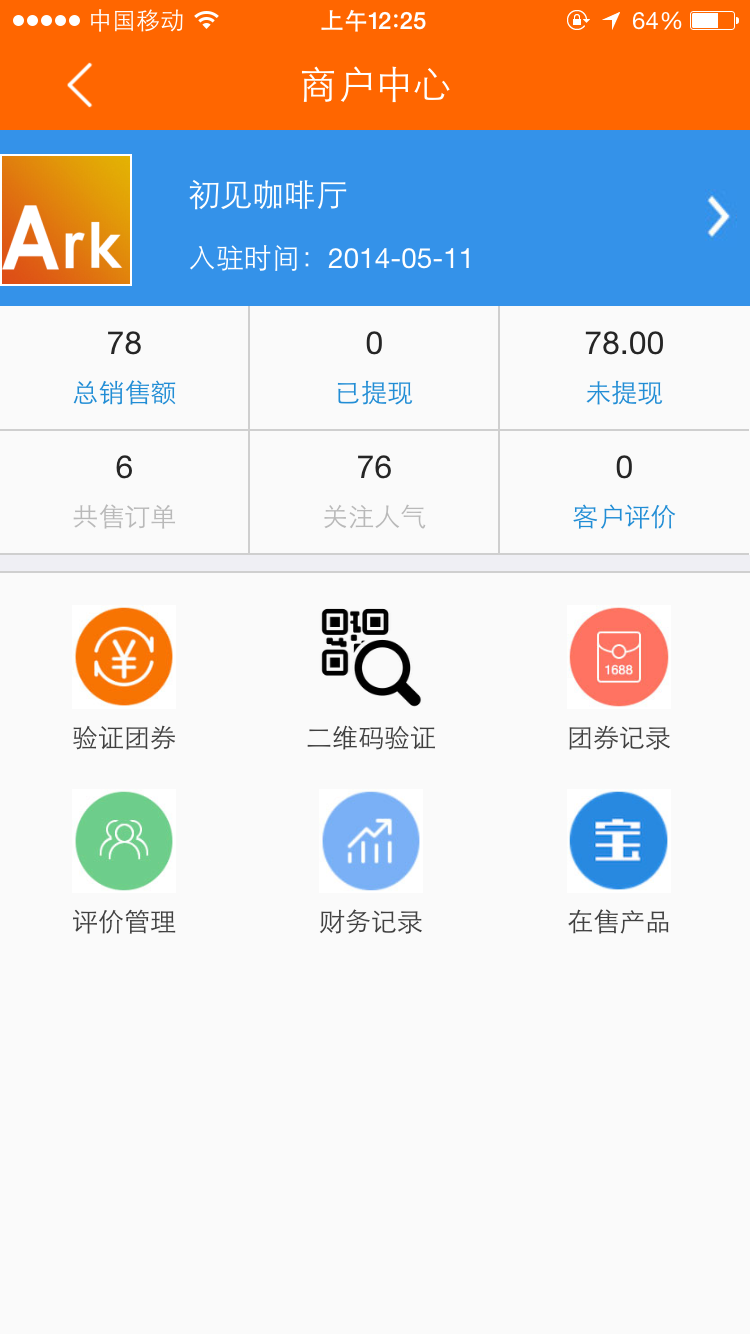
Task: Check 客户评价 customer reviews
Action: [x=622, y=492]
